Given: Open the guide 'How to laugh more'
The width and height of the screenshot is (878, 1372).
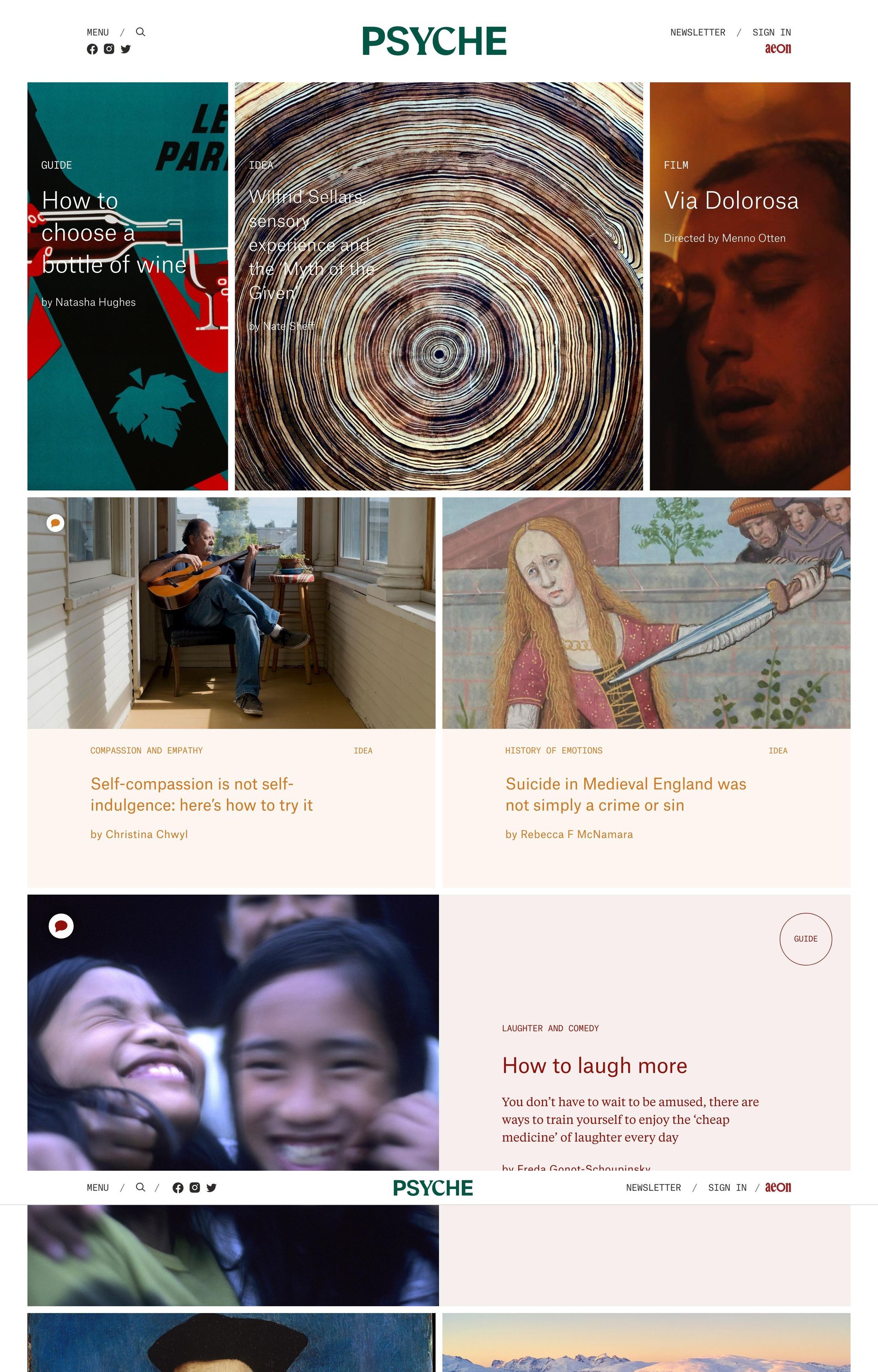Looking at the screenshot, I should (x=594, y=1066).
